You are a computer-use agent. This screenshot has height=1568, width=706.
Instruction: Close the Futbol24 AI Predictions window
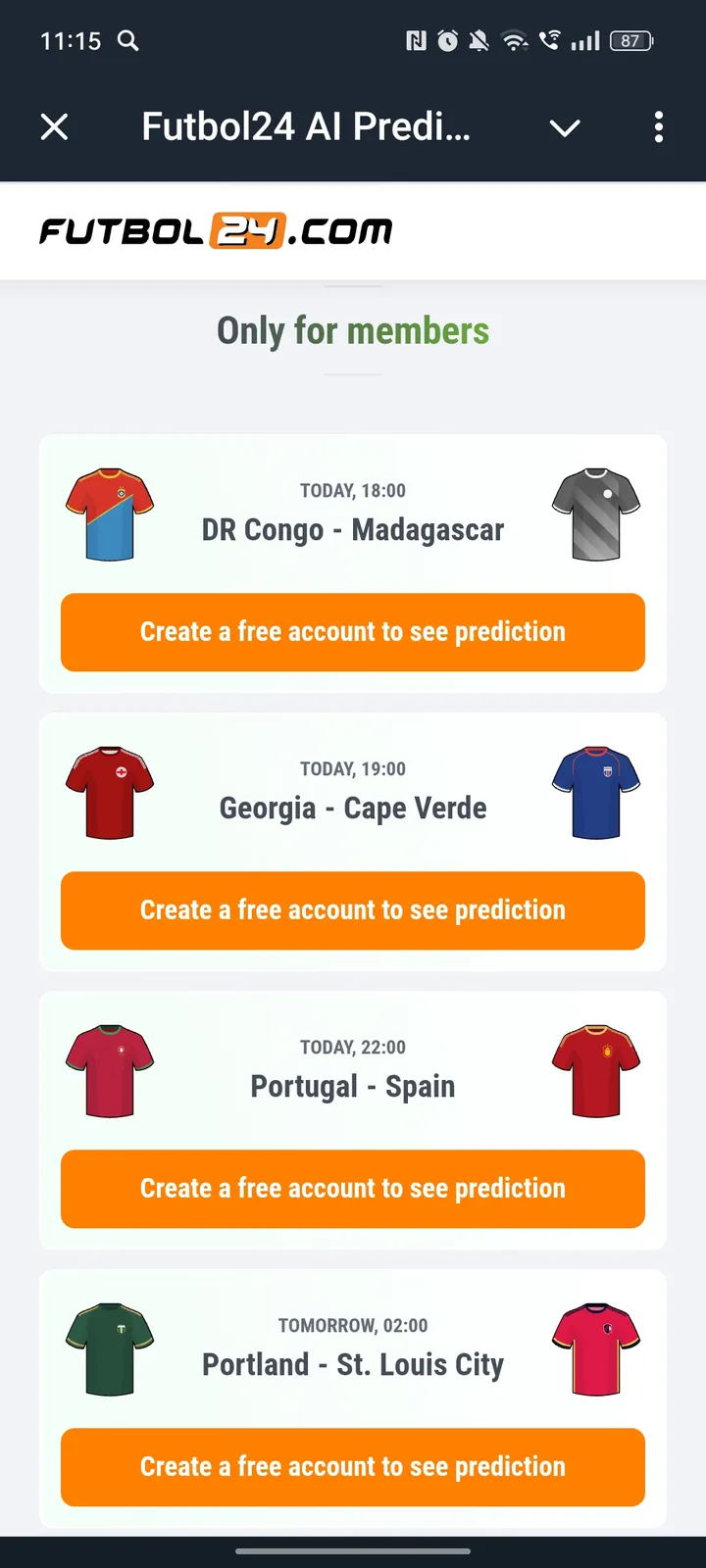point(55,127)
